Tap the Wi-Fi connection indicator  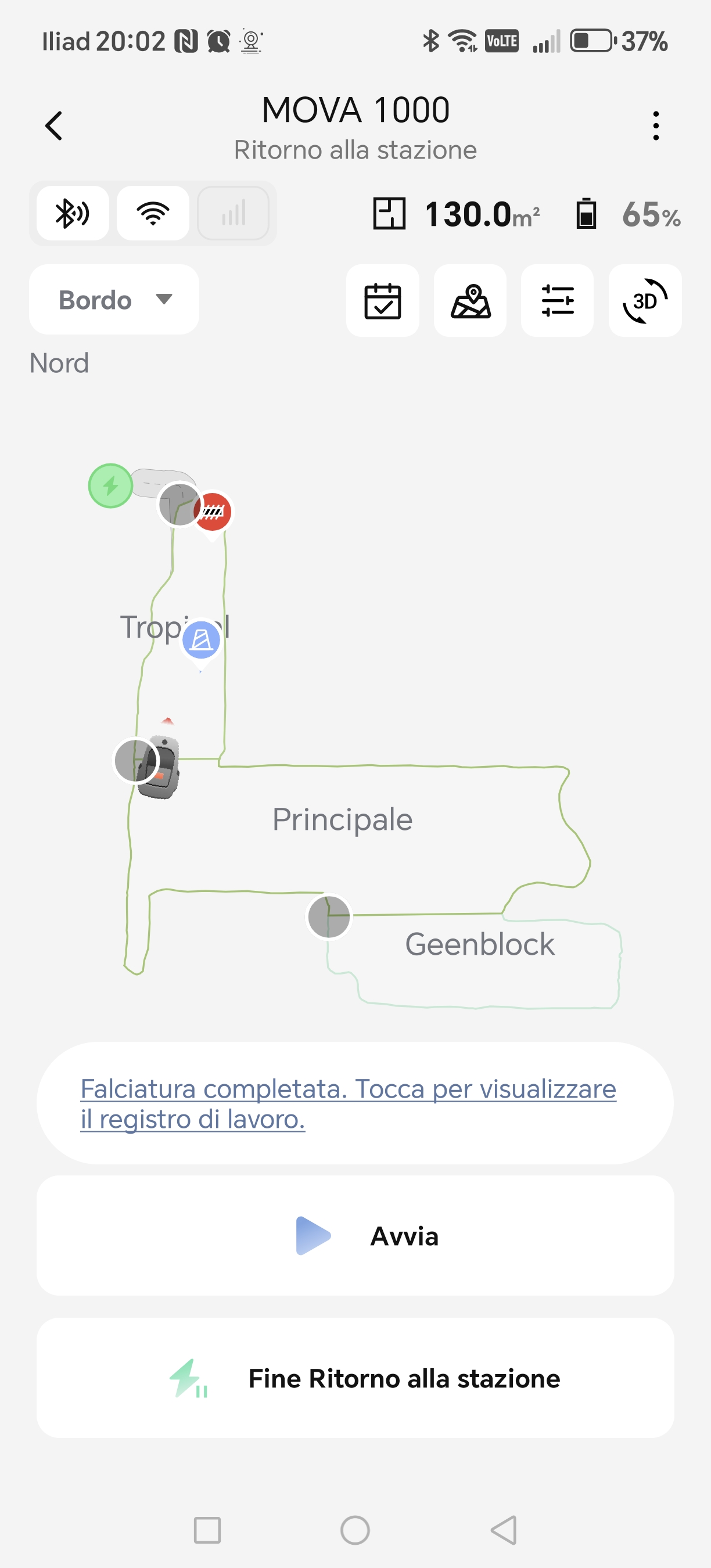[x=153, y=213]
